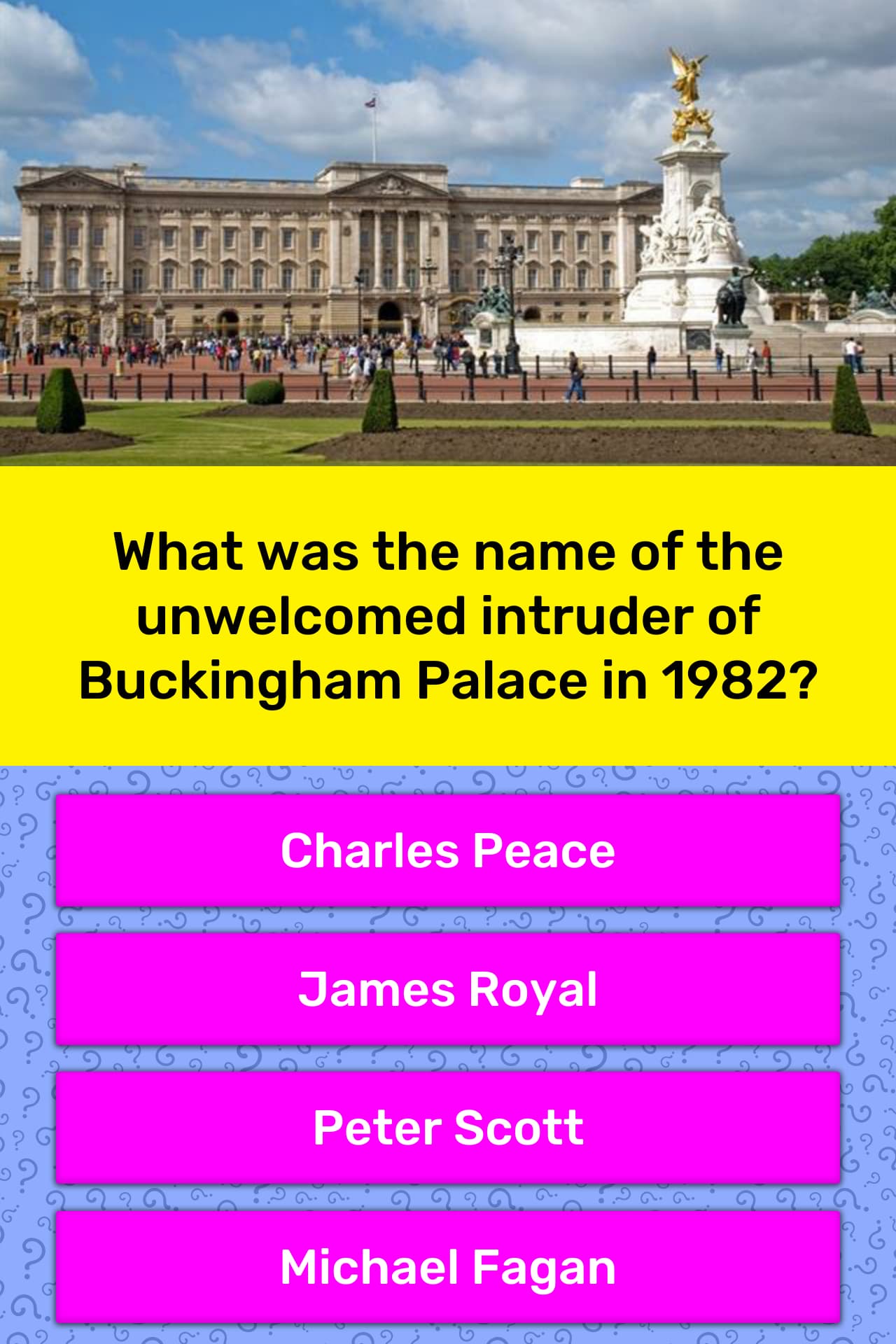Choose James Royal as the answer
Viewport: 896px width, 1344px height.
pos(448,989)
